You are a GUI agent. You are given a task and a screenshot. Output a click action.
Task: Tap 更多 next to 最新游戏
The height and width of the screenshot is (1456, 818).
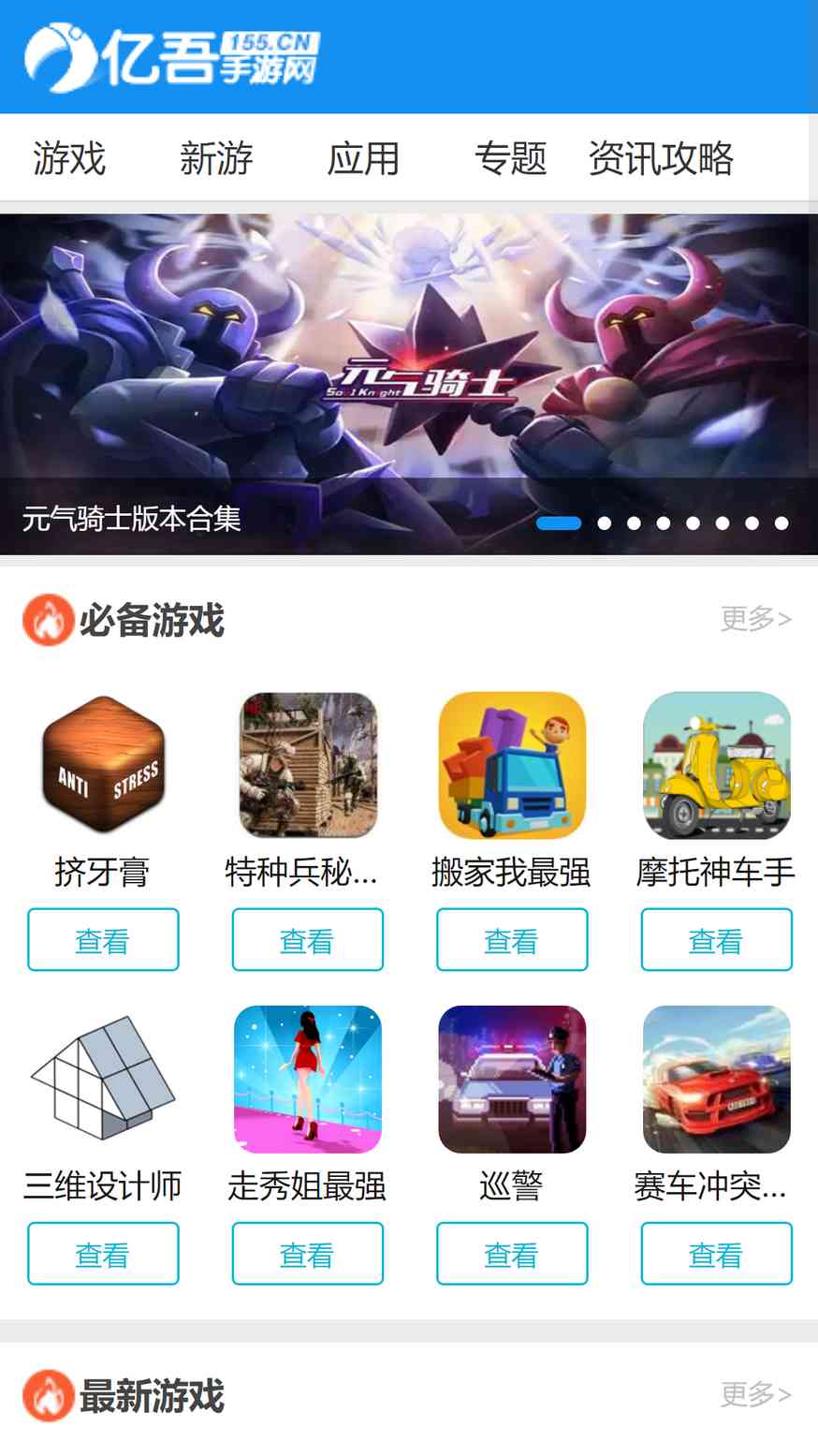pos(755,1394)
